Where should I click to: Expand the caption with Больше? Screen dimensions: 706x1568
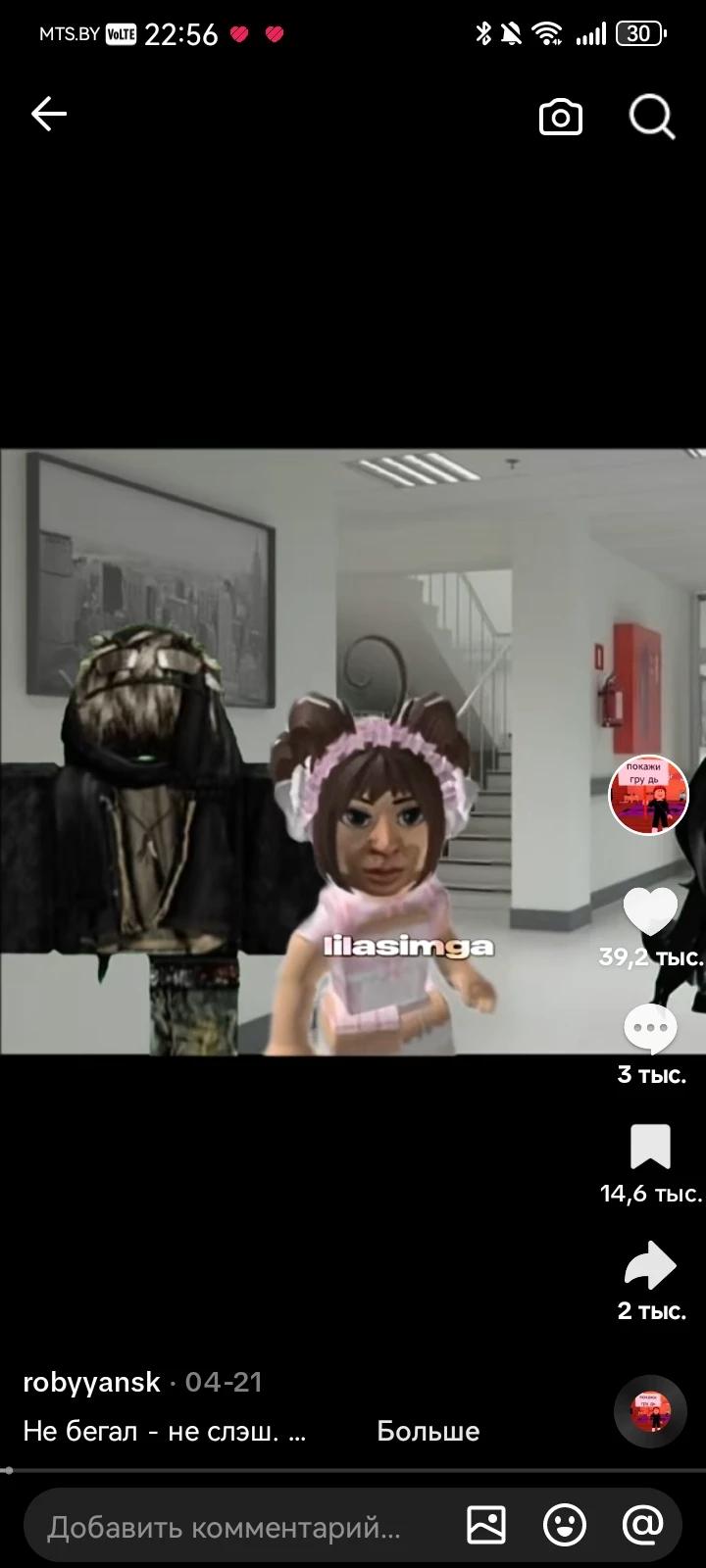pos(429,1431)
